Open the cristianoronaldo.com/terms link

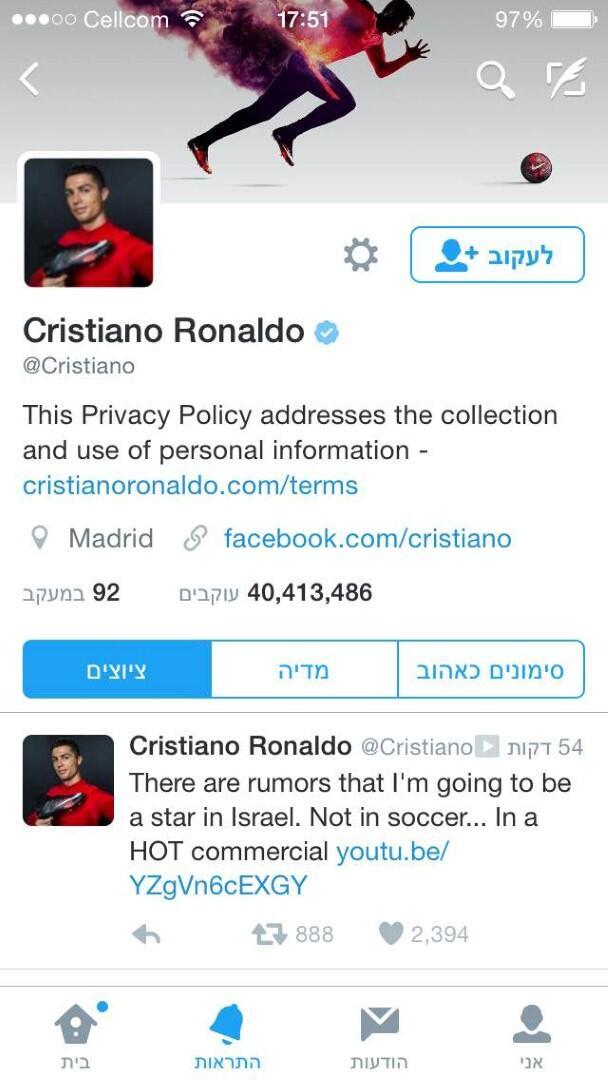[190, 486]
